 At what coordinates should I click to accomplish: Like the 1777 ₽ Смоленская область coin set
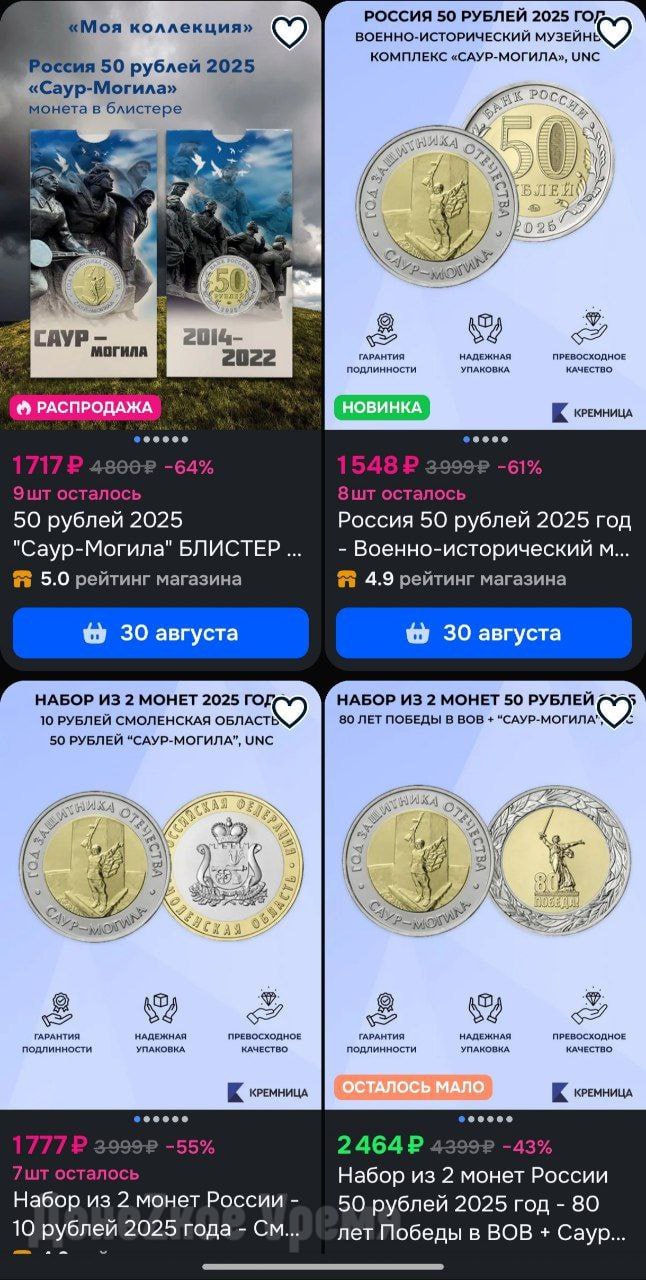pyautogui.click(x=290, y=712)
